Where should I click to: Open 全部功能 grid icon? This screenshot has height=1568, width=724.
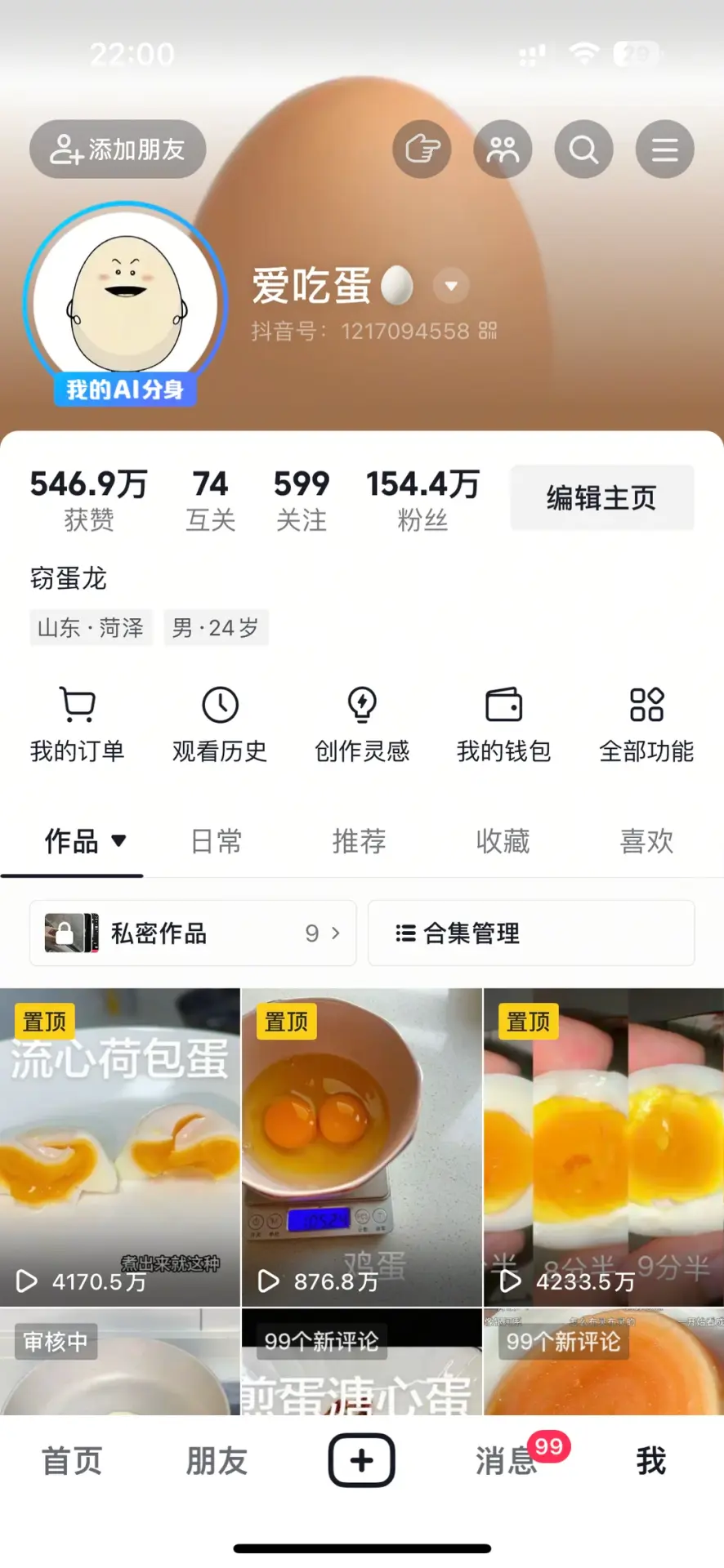pyautogui.click(x=646, y=705)
